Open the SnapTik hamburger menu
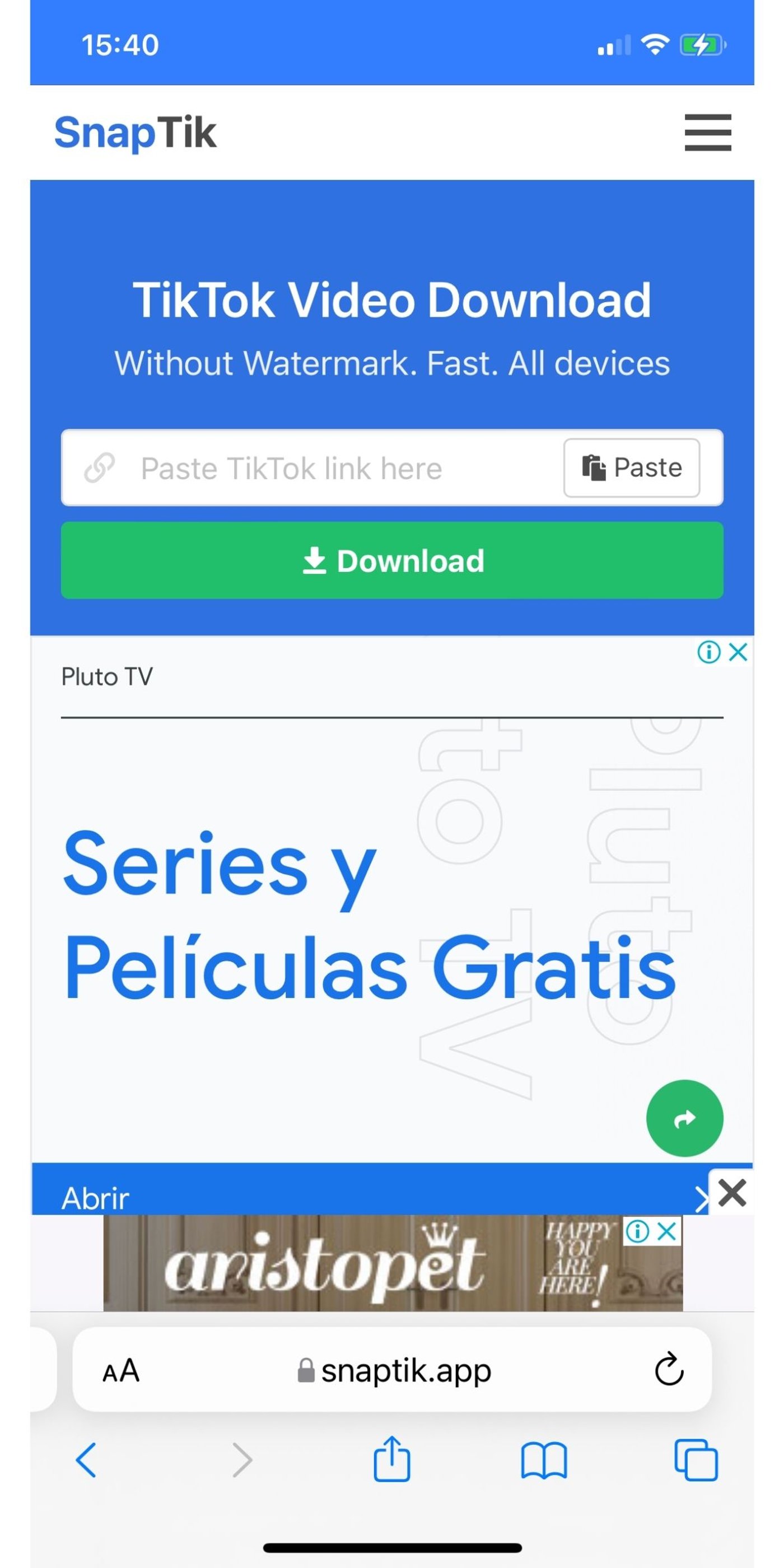Viewport: 784px width, 1568px height. (707, 133)
